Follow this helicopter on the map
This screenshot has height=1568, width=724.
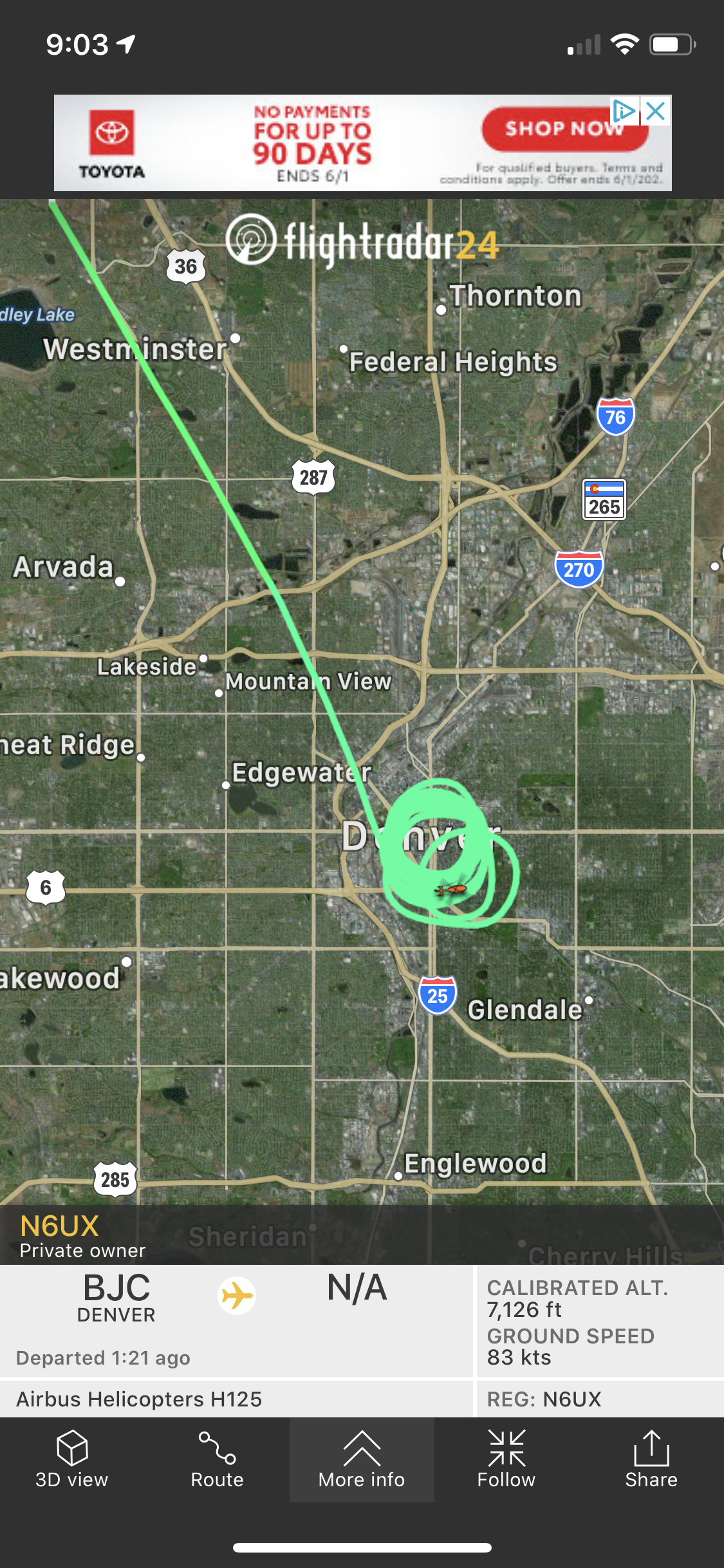pyautogui.click(x=506, y=1460)
